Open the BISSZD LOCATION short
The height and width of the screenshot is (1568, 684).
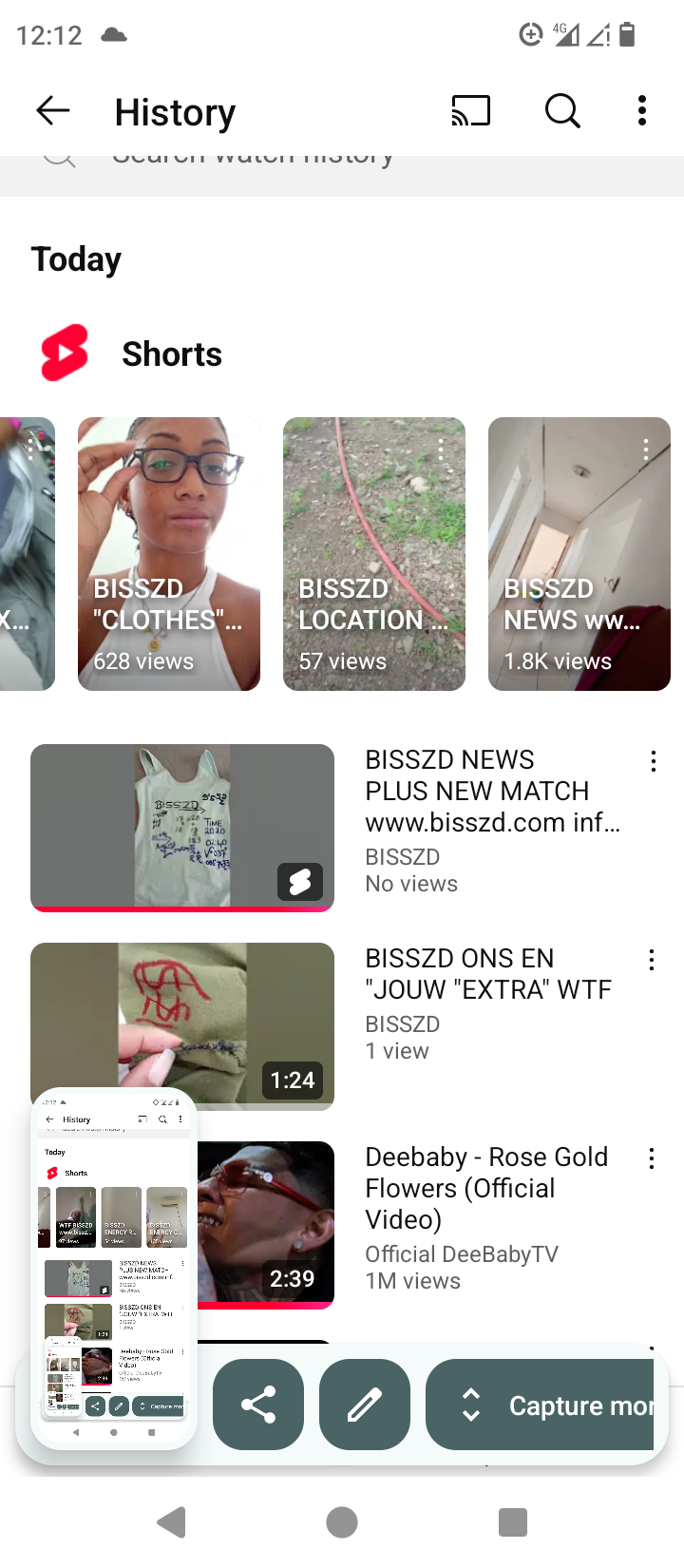pyautogui.click(x=374, y=553)
